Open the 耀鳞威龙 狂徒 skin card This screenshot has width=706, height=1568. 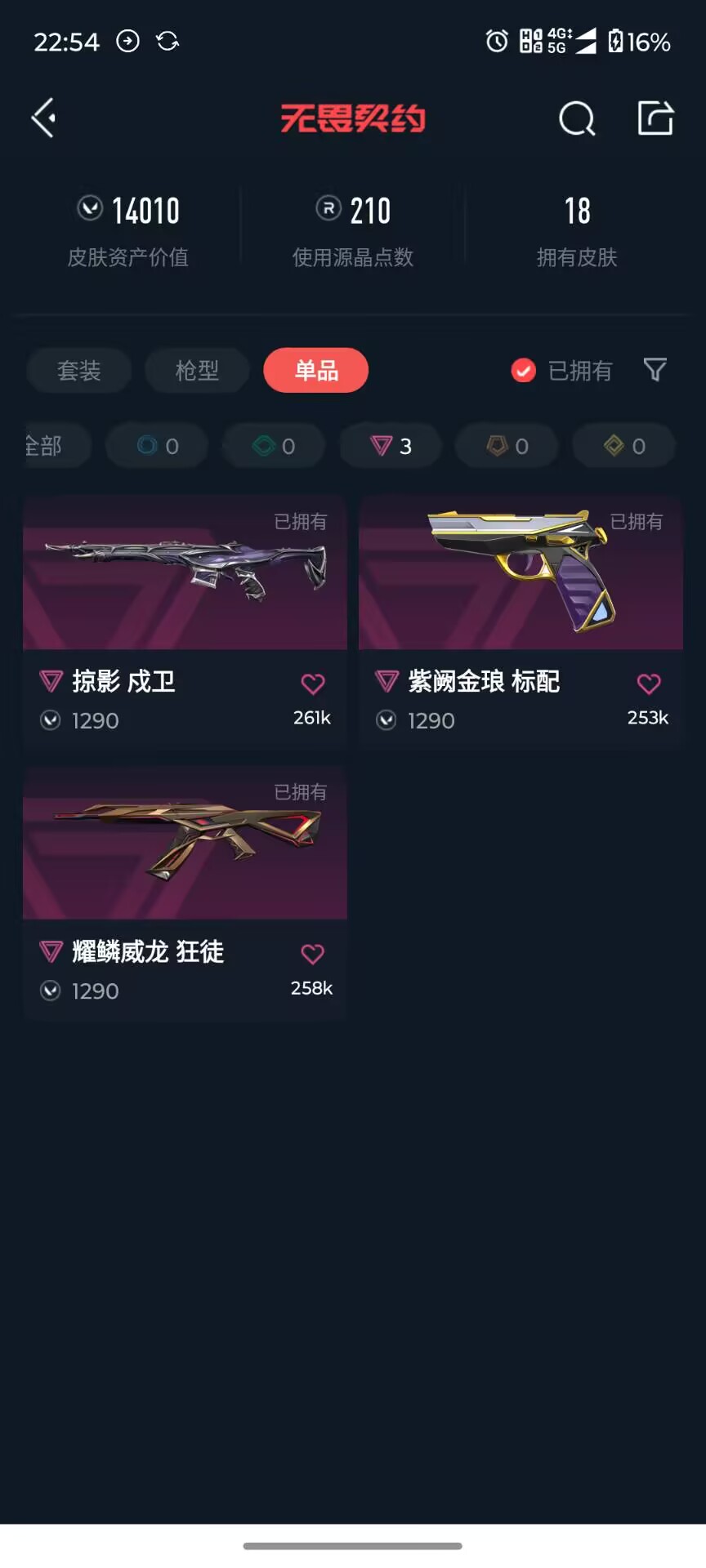coord(185,893)
